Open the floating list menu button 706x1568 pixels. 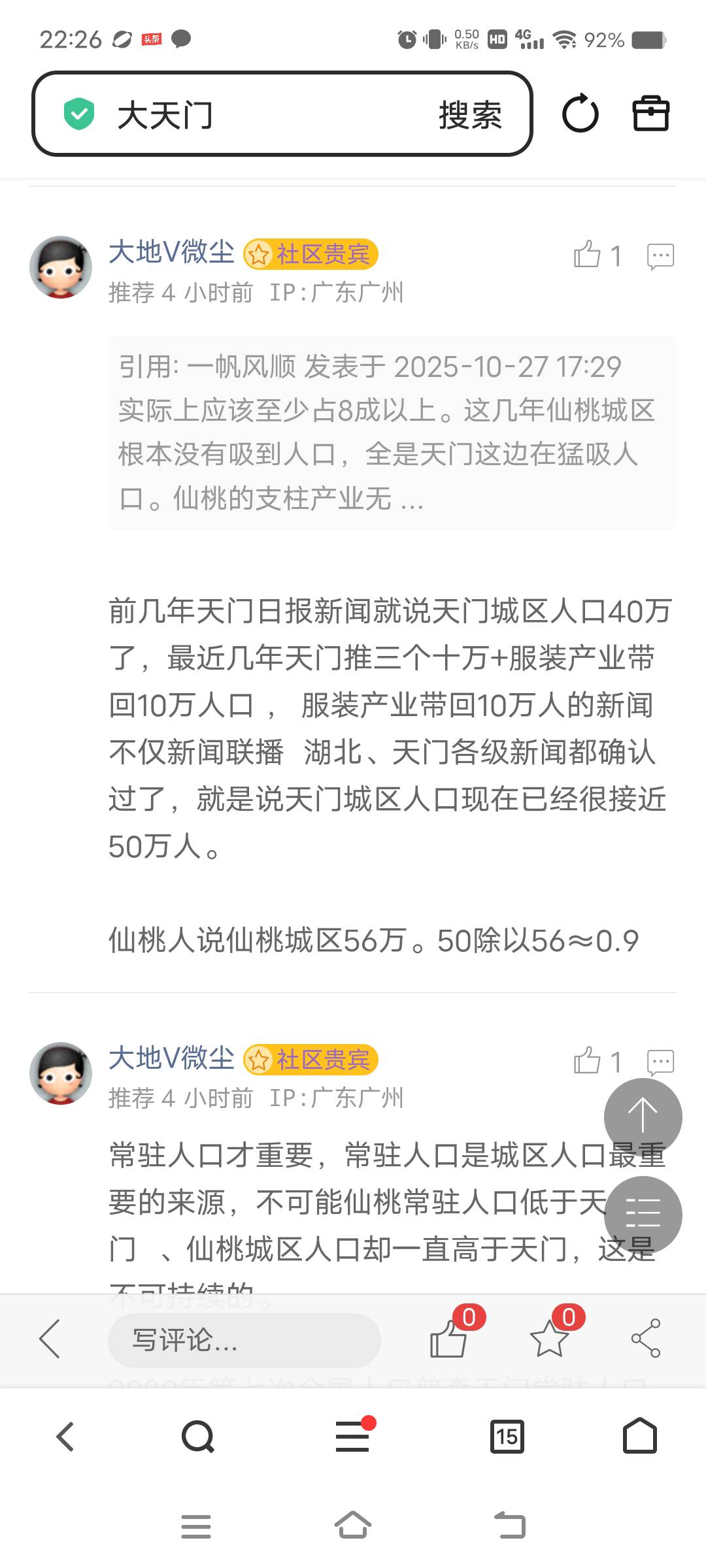coord(643,1215)
